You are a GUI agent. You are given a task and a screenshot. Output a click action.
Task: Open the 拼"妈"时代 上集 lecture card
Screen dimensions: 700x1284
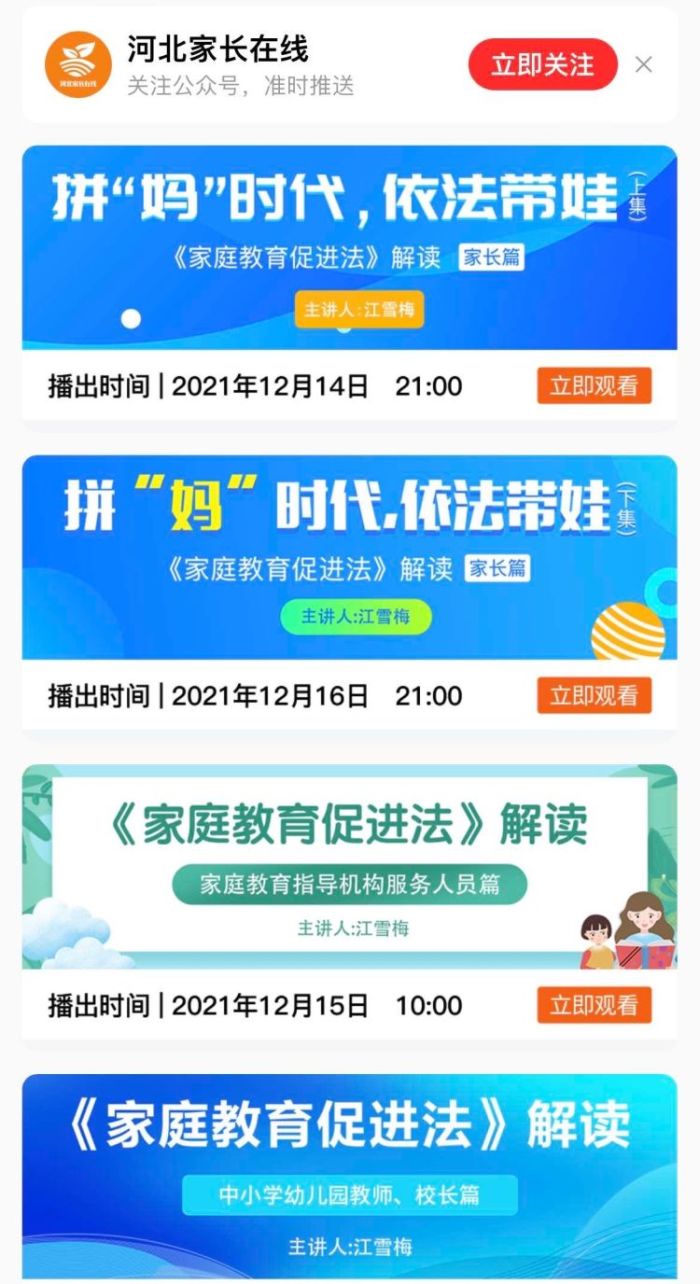pos(349,247)
